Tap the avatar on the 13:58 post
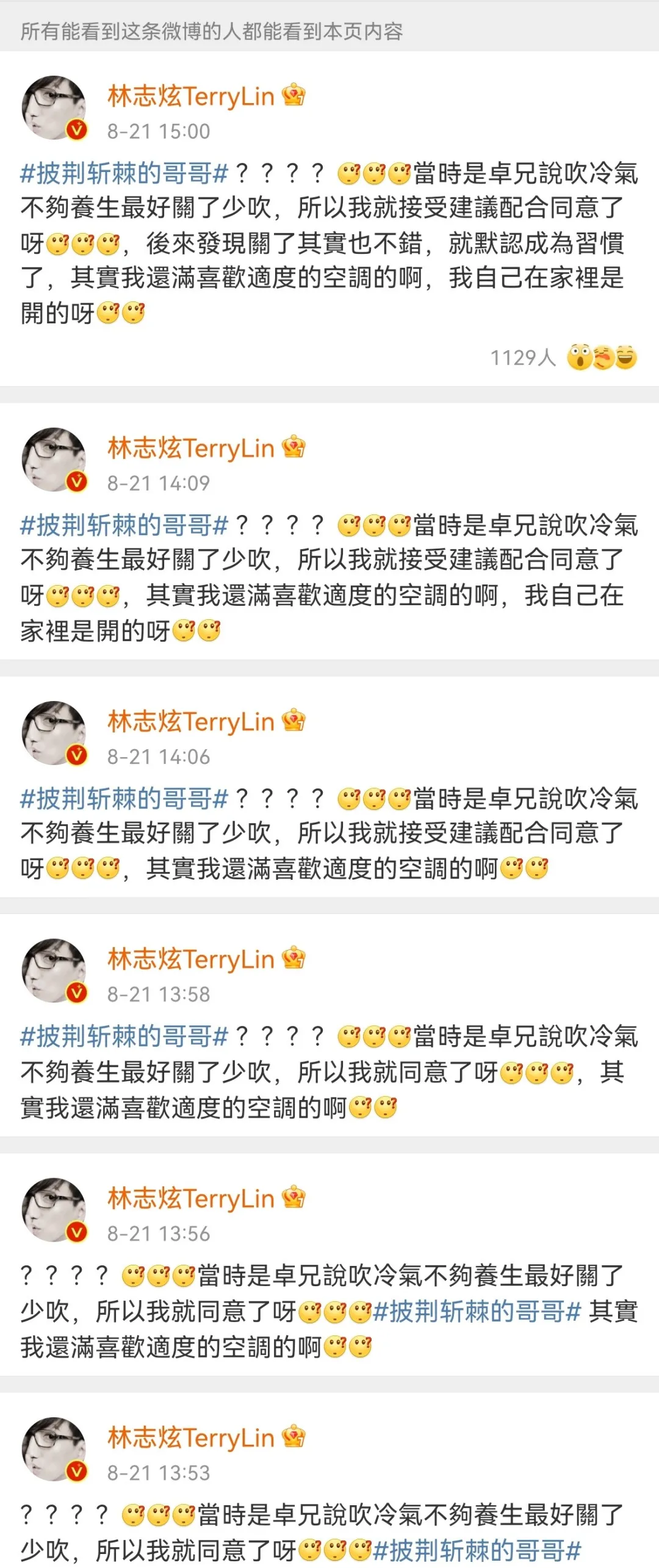Viewport: 659px width, 1568px height. click(x=54, y=971)
